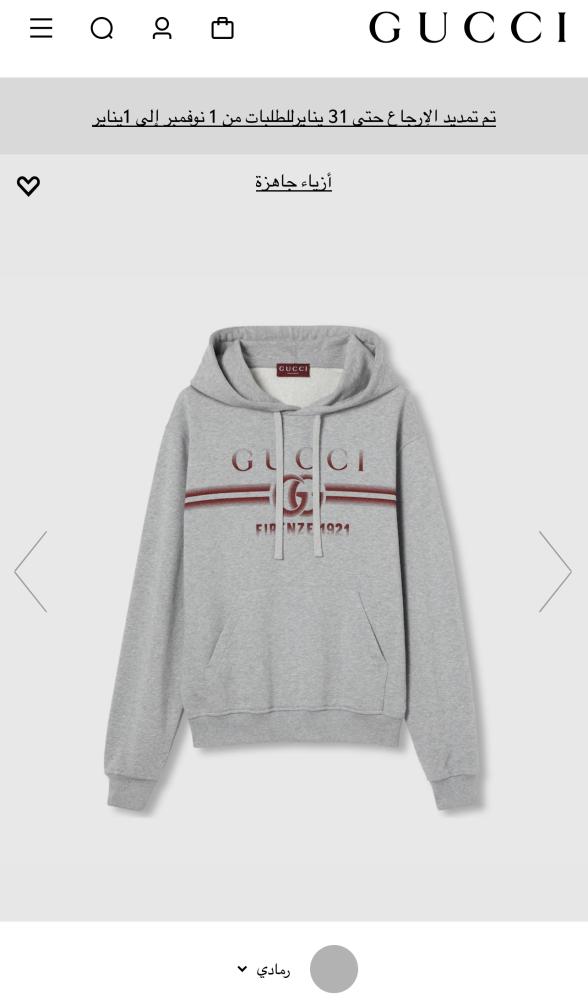Go to the Gucci home logo
This screenshot has width=588, height=1000.
[467, 27]
